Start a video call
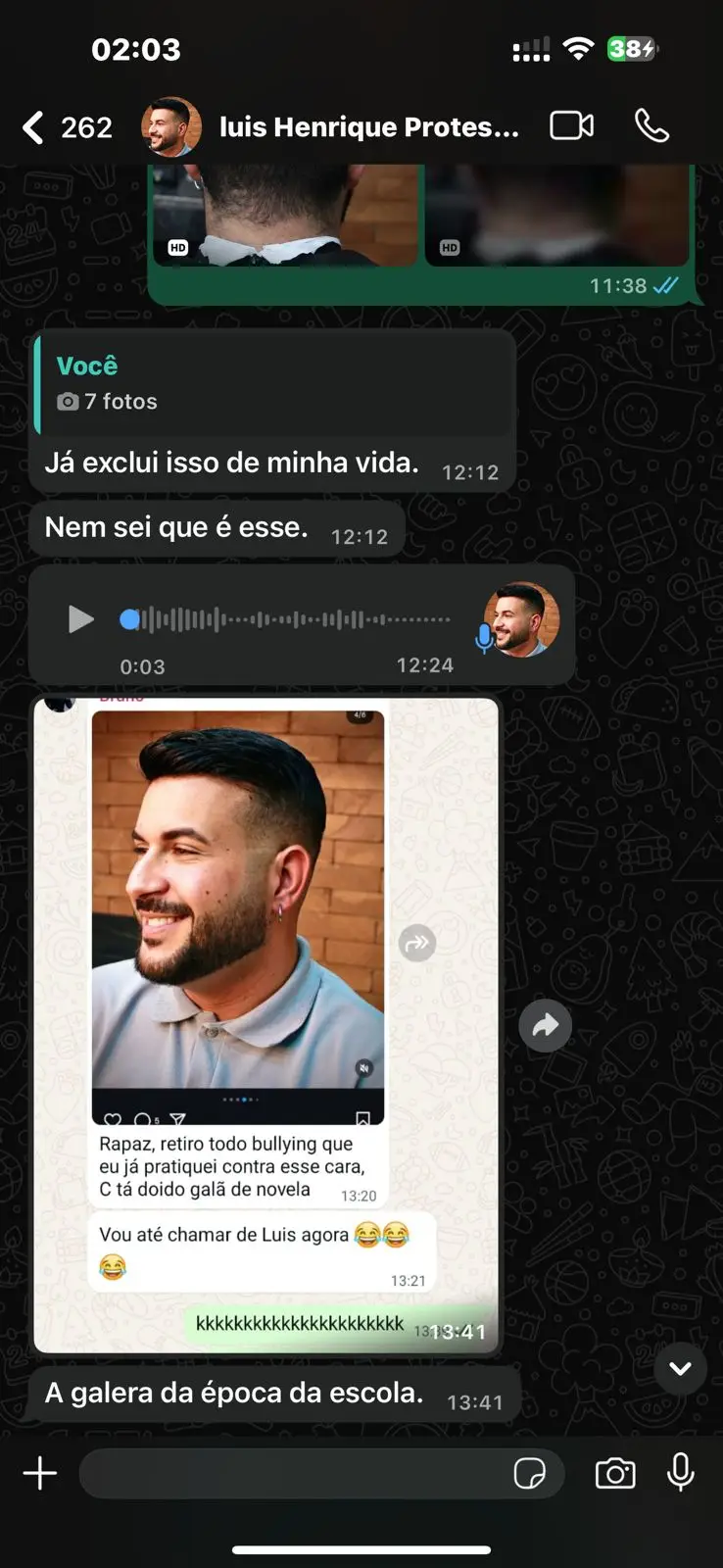Screen dimensions: 723x1568 571,126
